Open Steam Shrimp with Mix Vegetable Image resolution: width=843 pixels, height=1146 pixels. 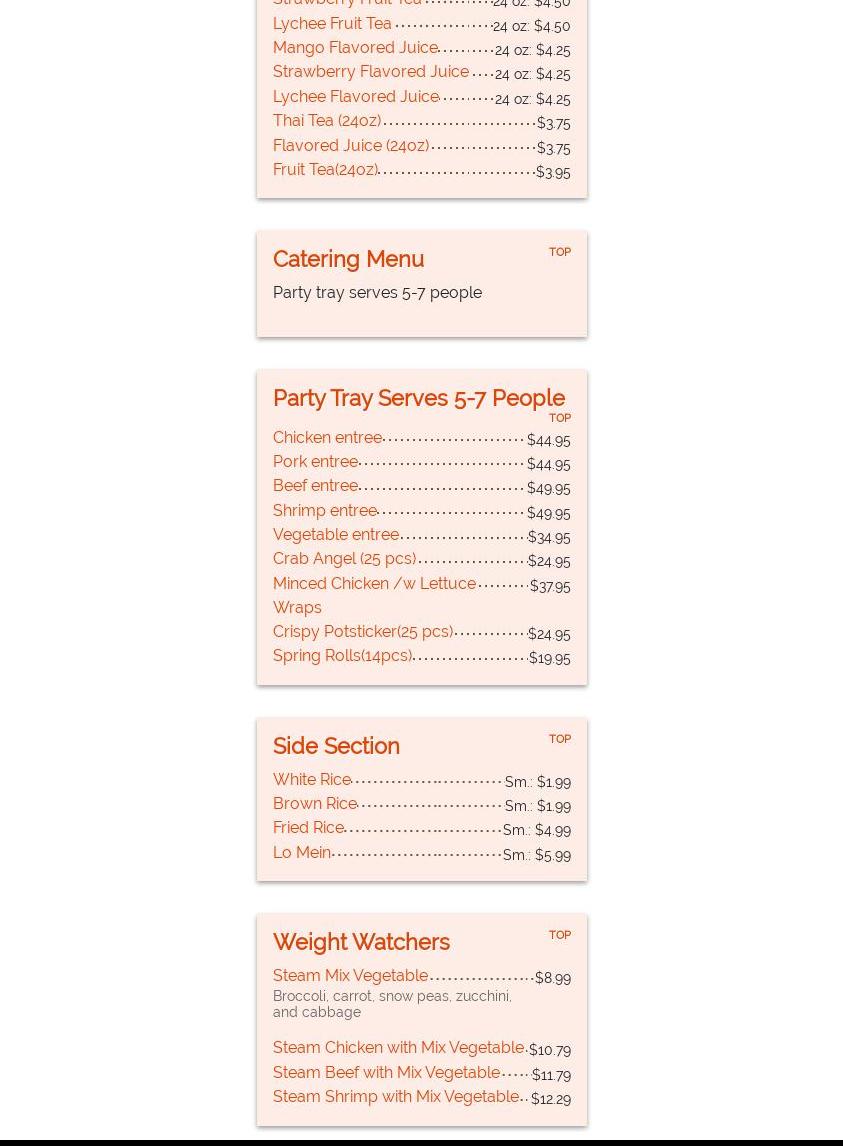[395, 1096]
